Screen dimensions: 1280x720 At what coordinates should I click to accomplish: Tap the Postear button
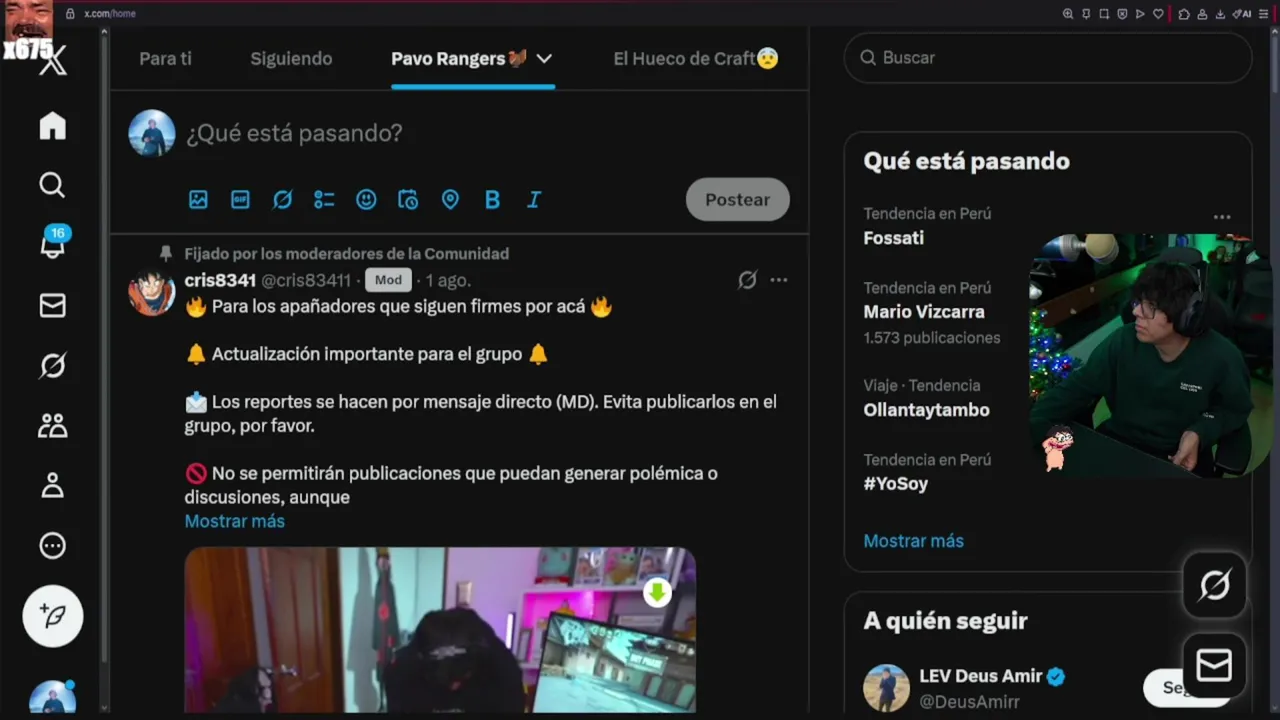(737, 200)
